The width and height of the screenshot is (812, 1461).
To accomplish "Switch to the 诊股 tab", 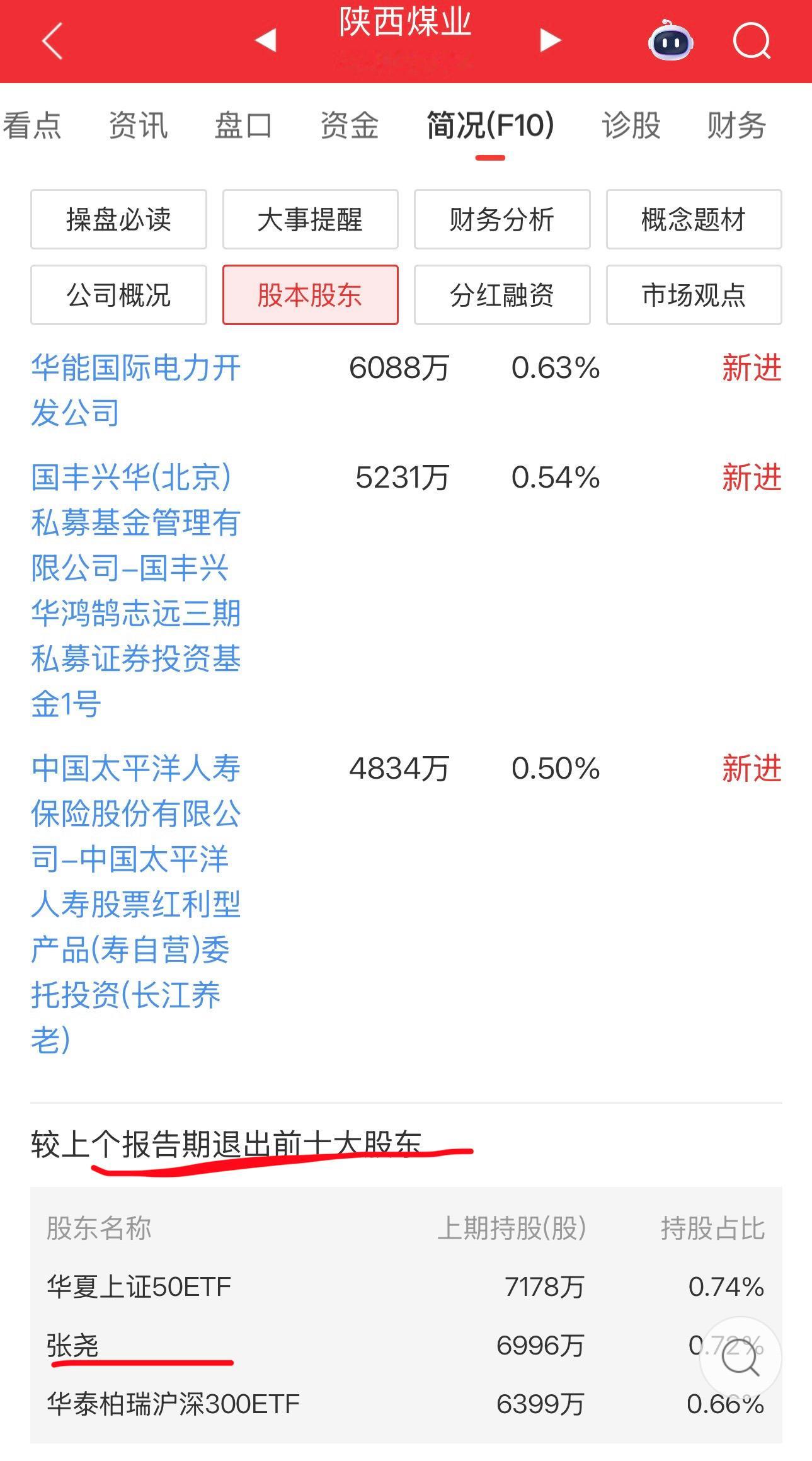I will (x=629, y=125).
